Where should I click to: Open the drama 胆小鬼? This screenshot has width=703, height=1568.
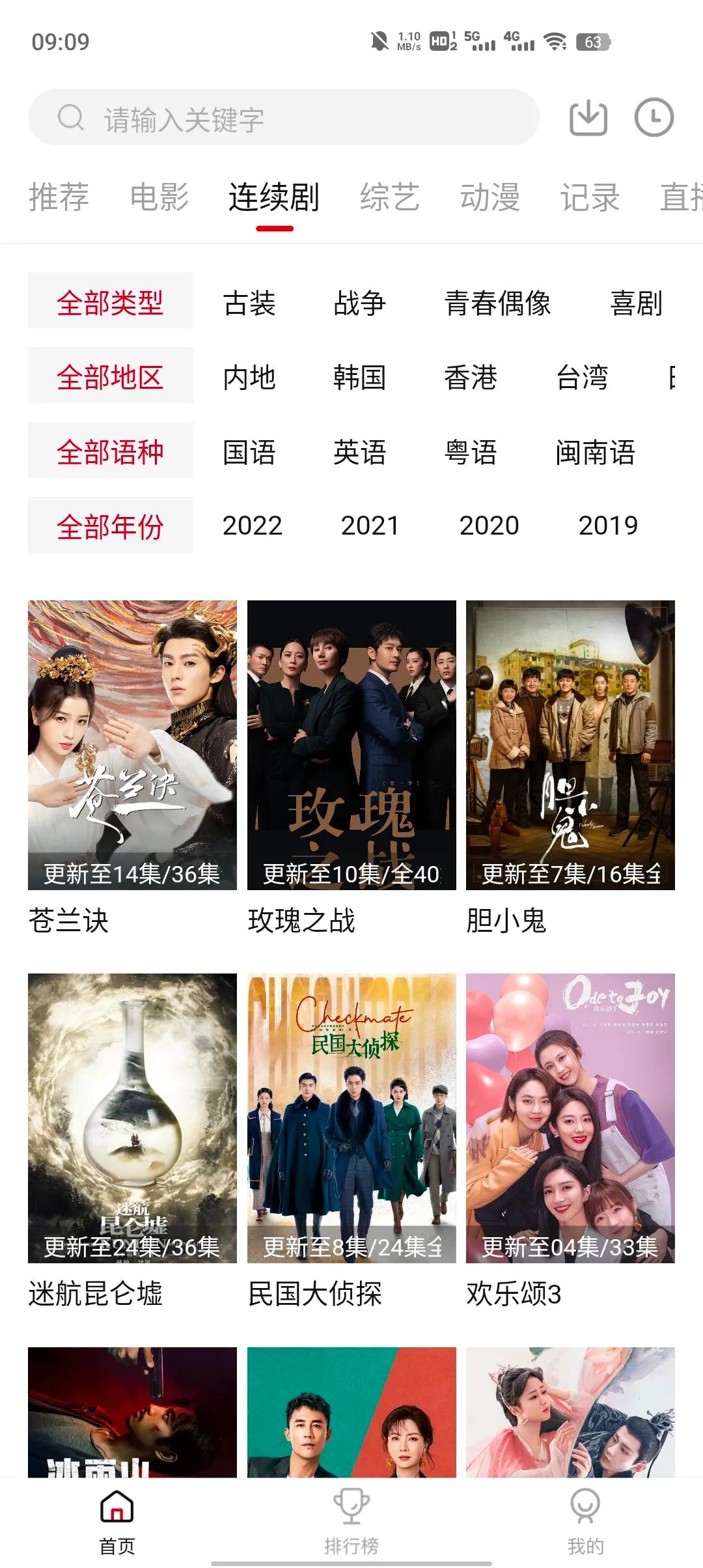tap(570, 745)
